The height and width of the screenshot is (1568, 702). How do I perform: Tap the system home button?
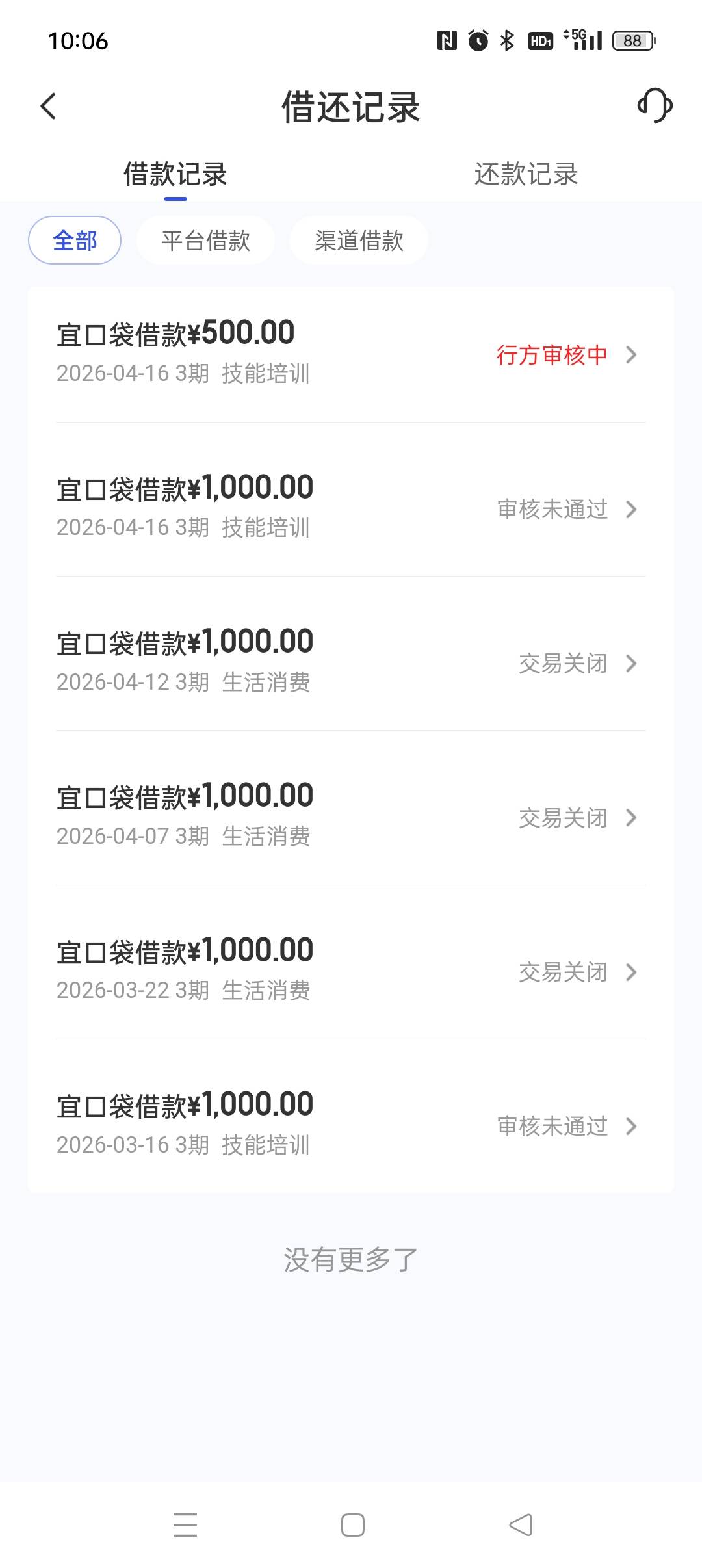(x=352, y=1525)
